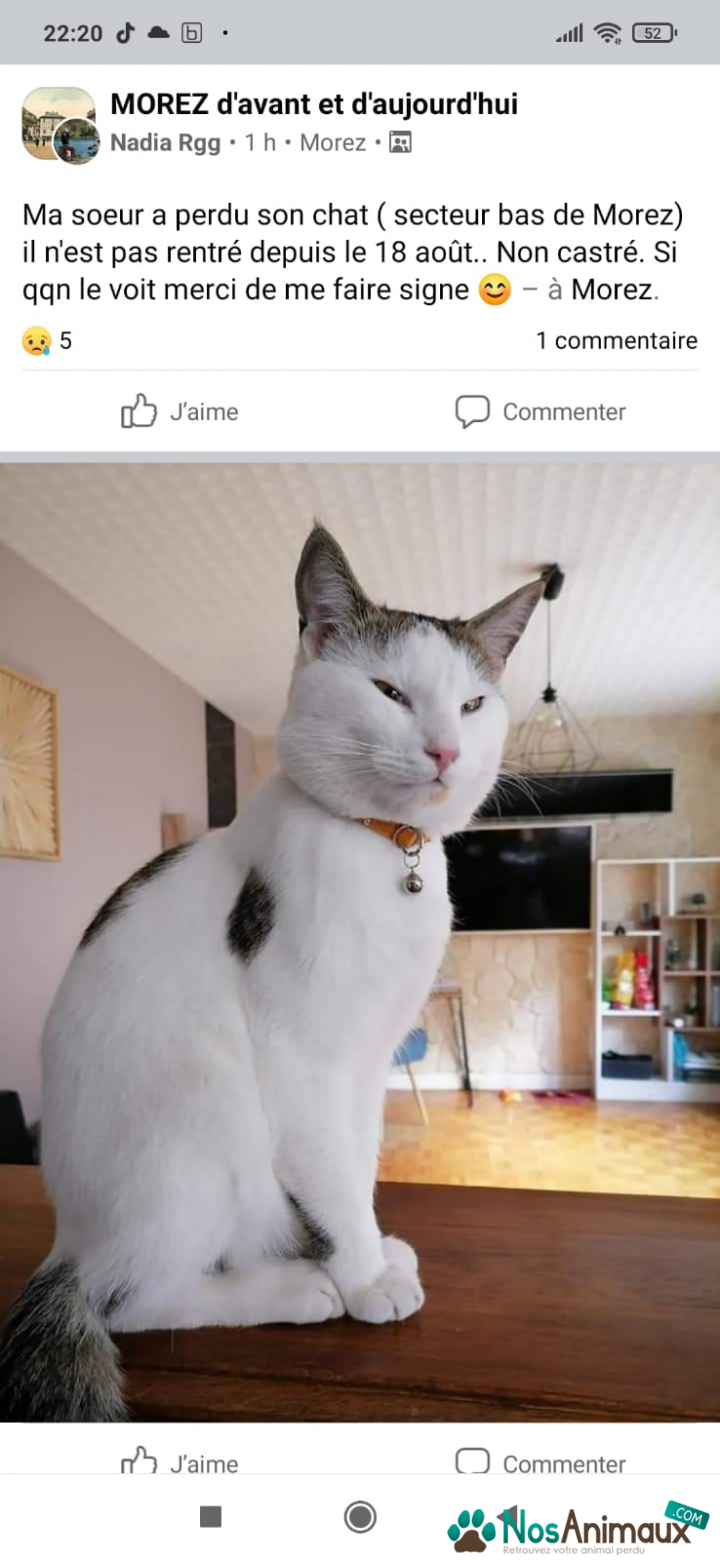Go to the home screen
The width and height of the screenshot is (720, 1560).
click(360, 1517)
